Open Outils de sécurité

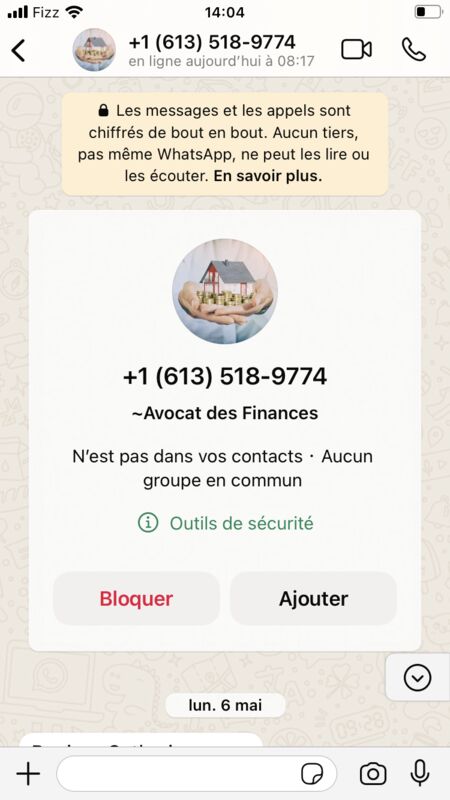point(225,523)
